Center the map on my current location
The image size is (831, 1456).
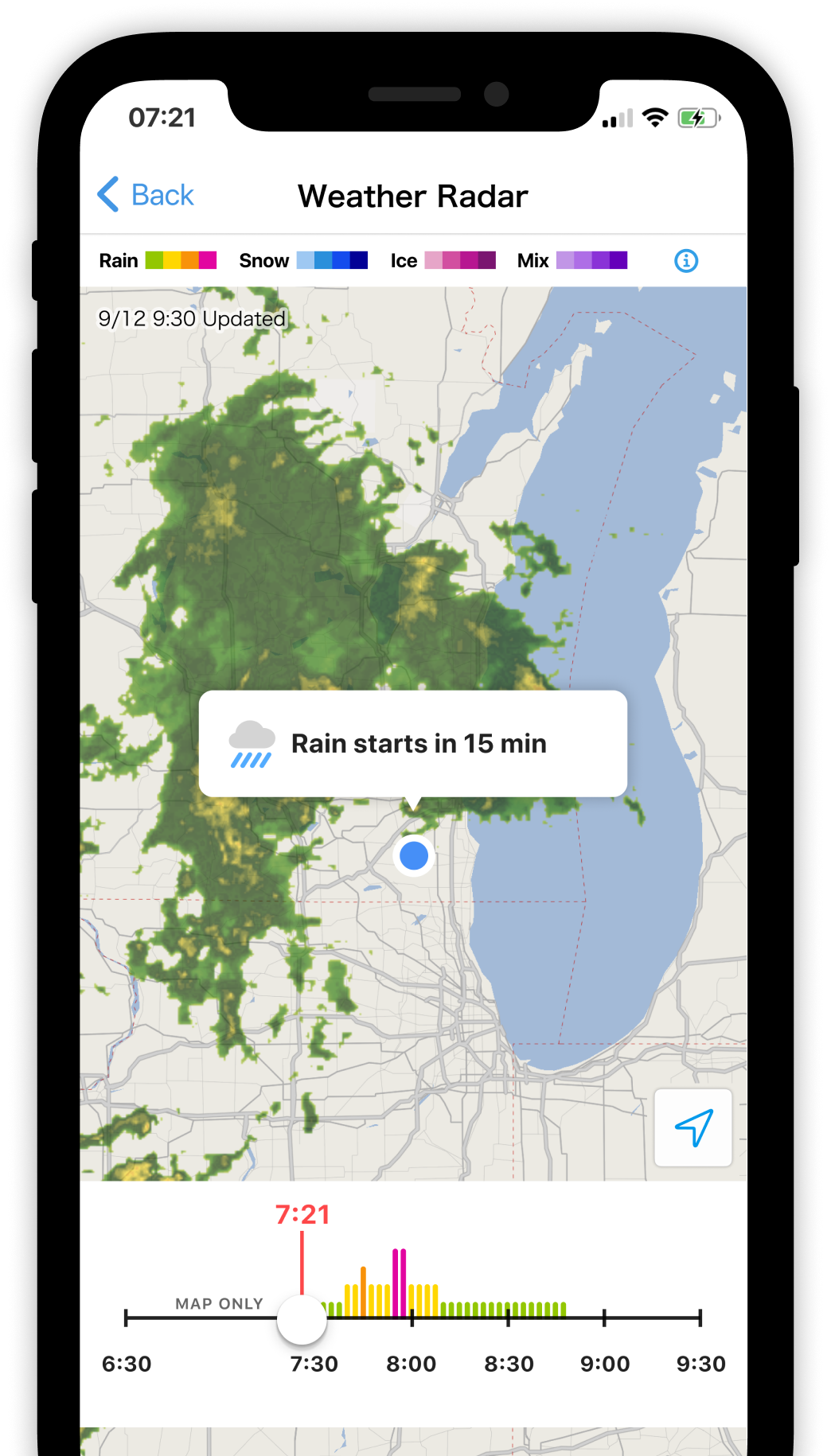click(x=693, y=1127)
